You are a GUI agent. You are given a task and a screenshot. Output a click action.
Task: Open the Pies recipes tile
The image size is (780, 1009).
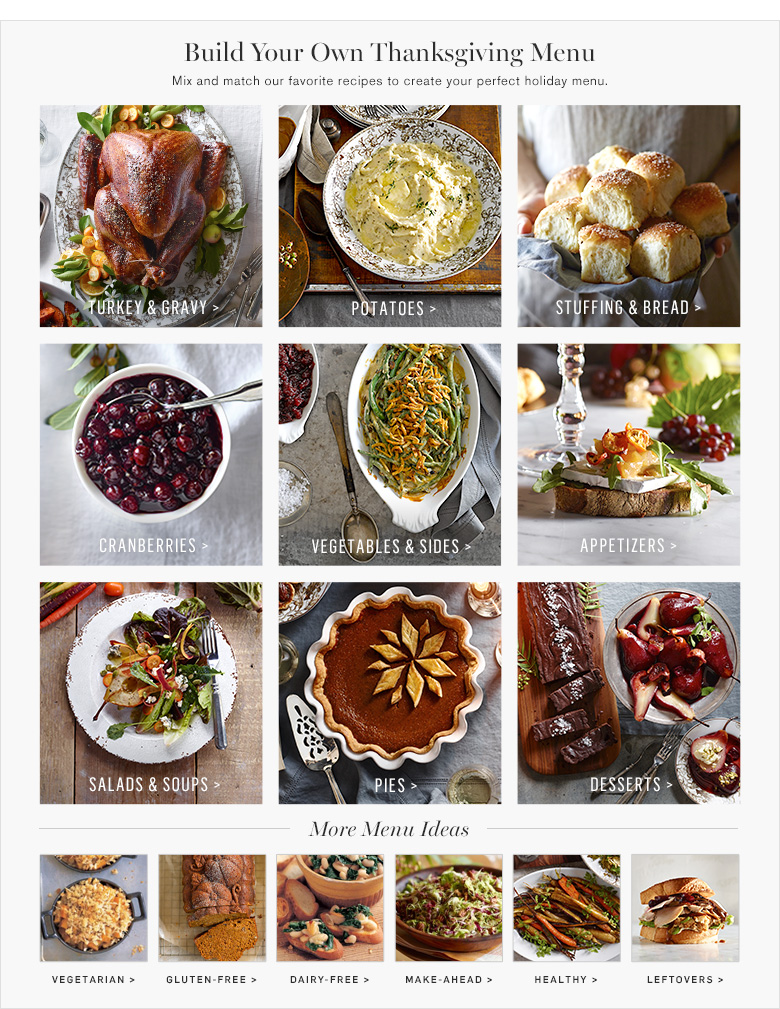tap(390, 693)
